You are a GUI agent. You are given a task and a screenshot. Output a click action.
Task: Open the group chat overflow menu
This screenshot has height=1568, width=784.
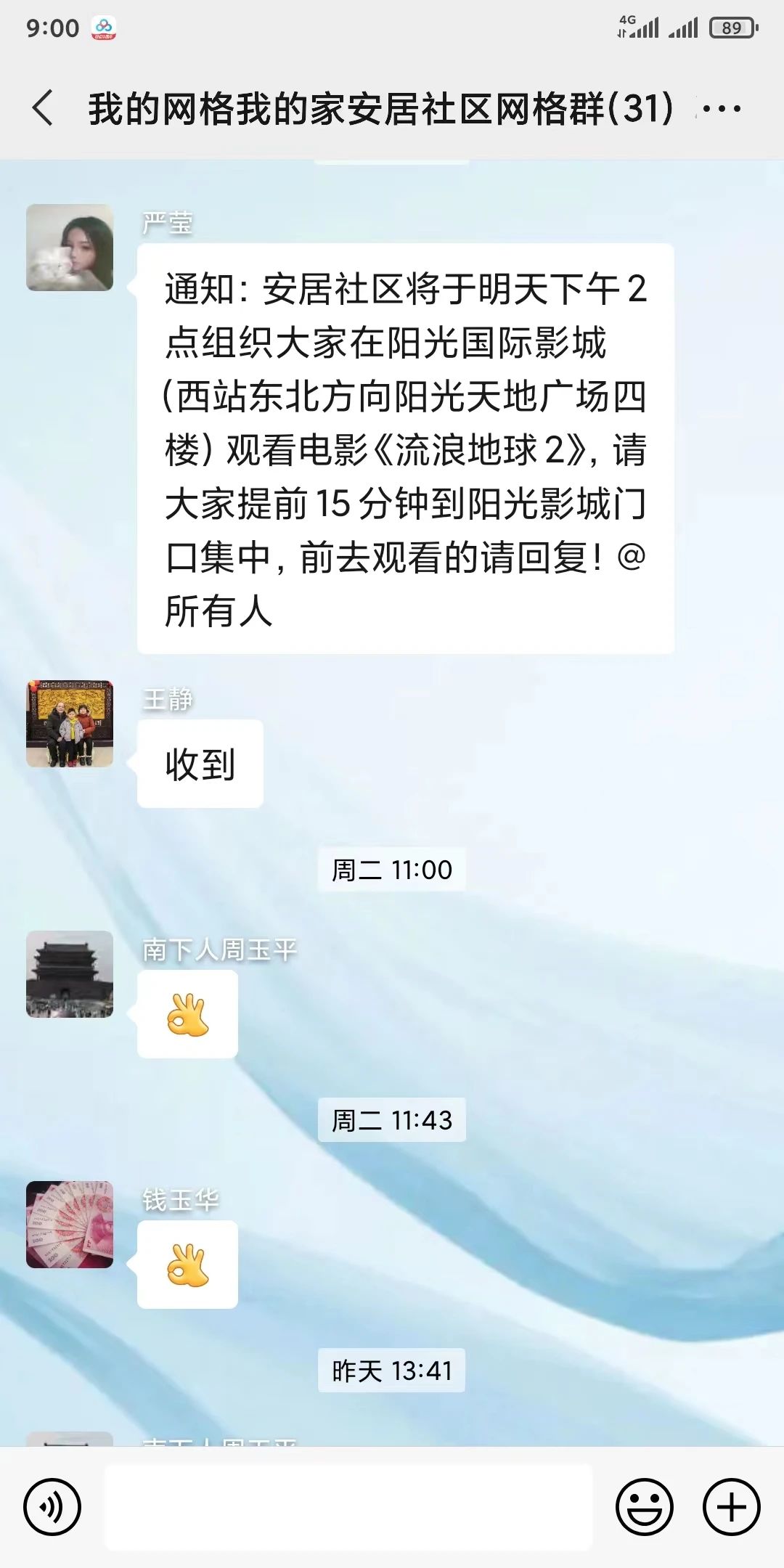click(x=721, y=109)
